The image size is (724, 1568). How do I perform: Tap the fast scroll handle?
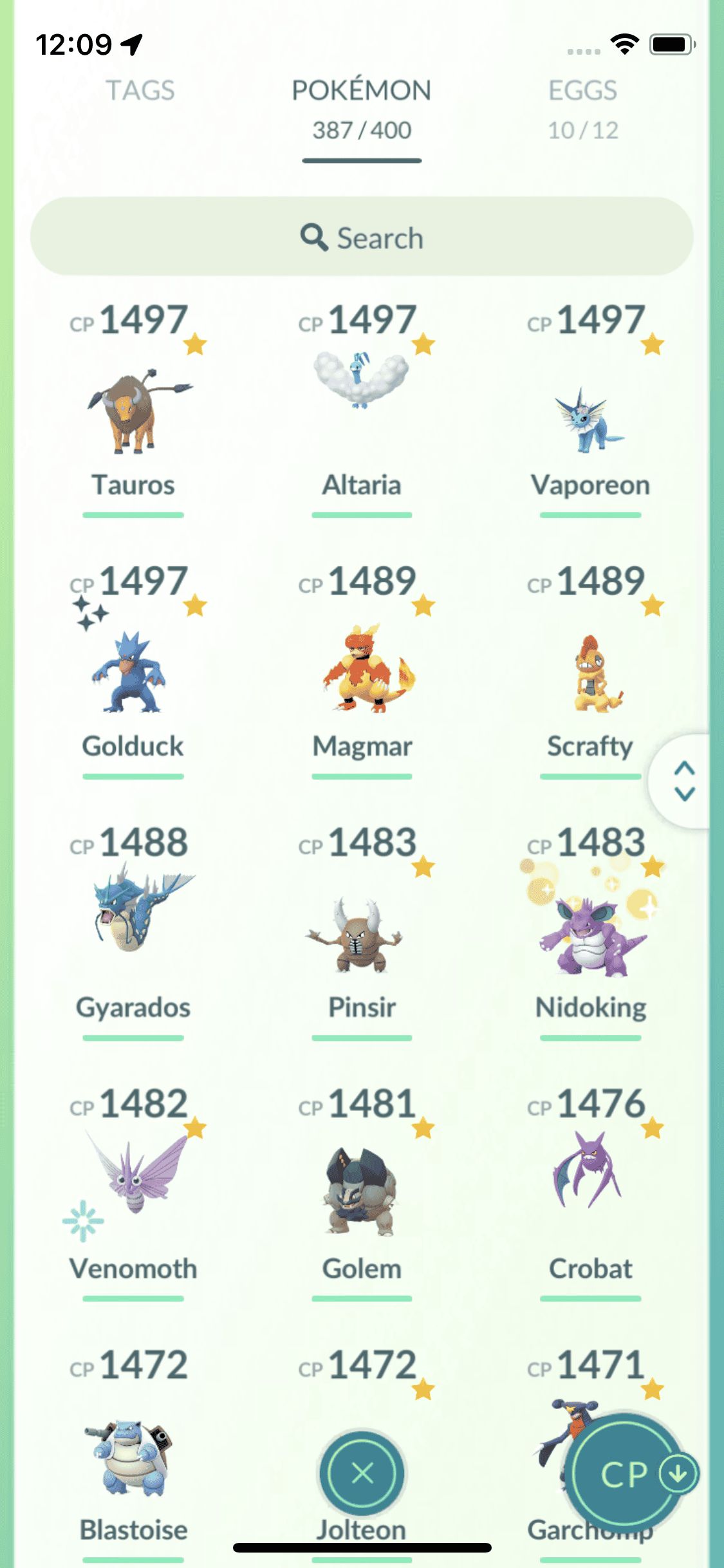684,781
